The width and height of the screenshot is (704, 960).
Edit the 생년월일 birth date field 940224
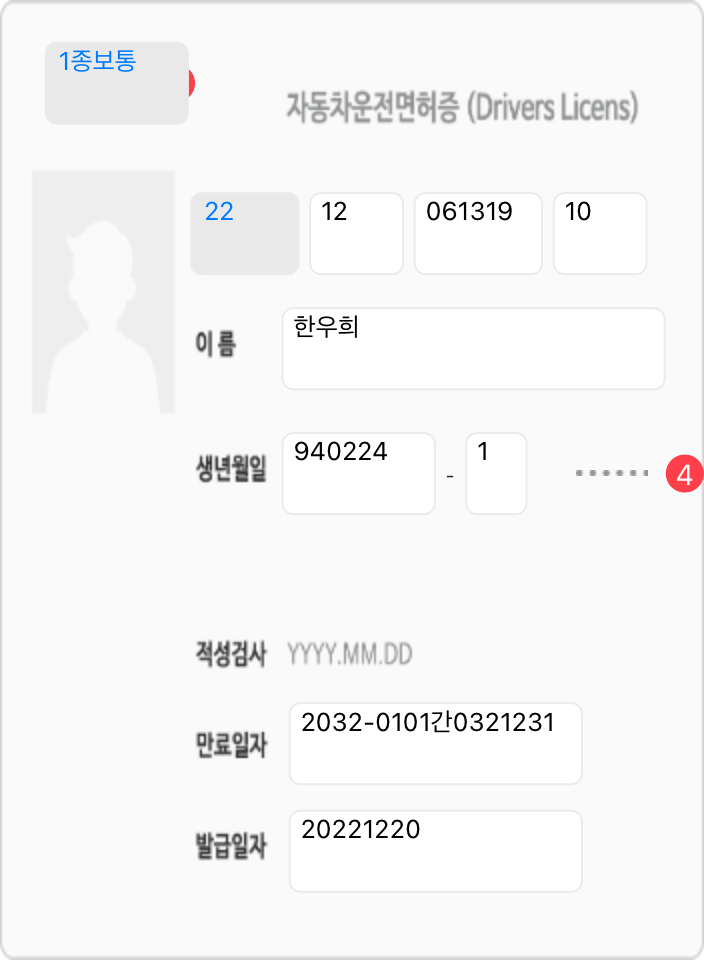(x=358, y=473)
